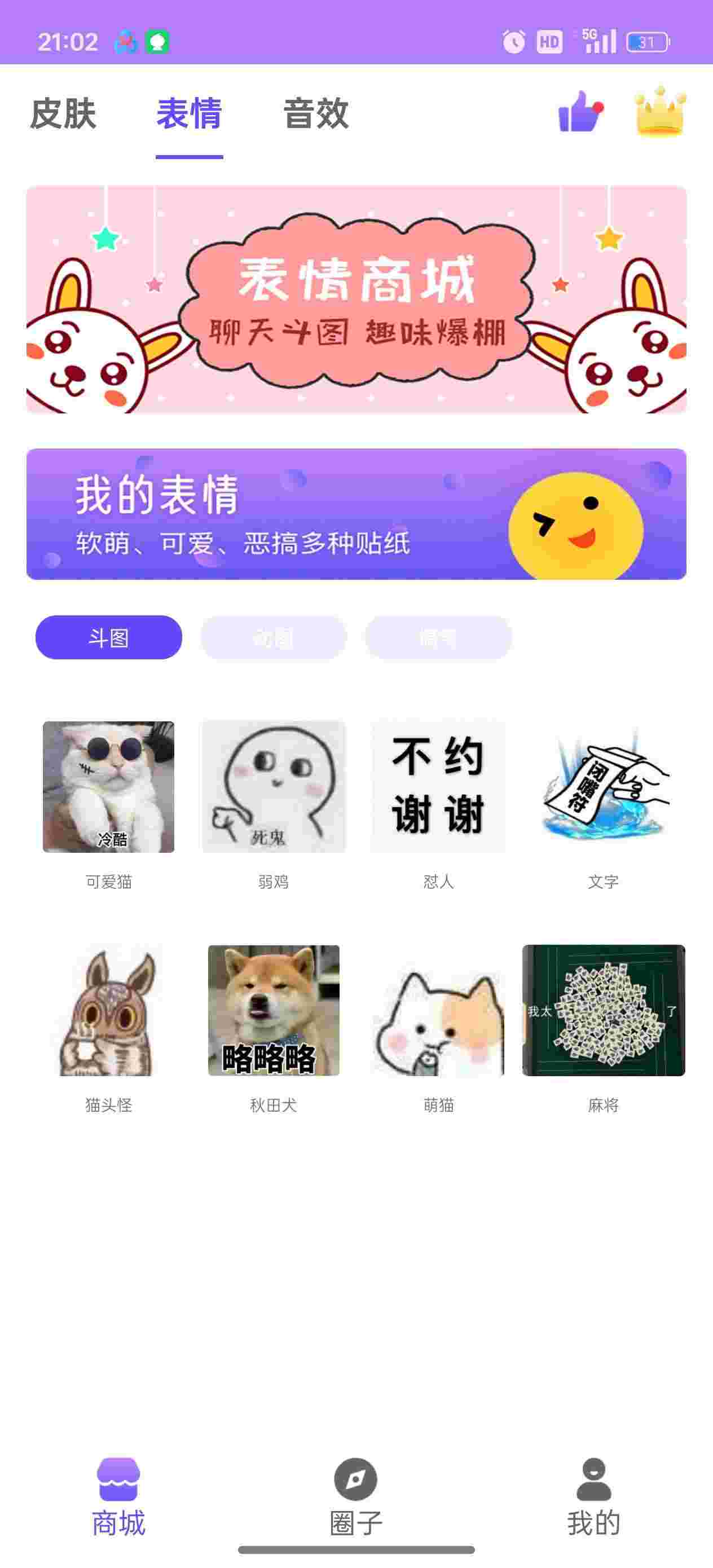Switch to the 皮肤 tab
Viewport: 713px width, 1568px height.
[x=63, y=114]
